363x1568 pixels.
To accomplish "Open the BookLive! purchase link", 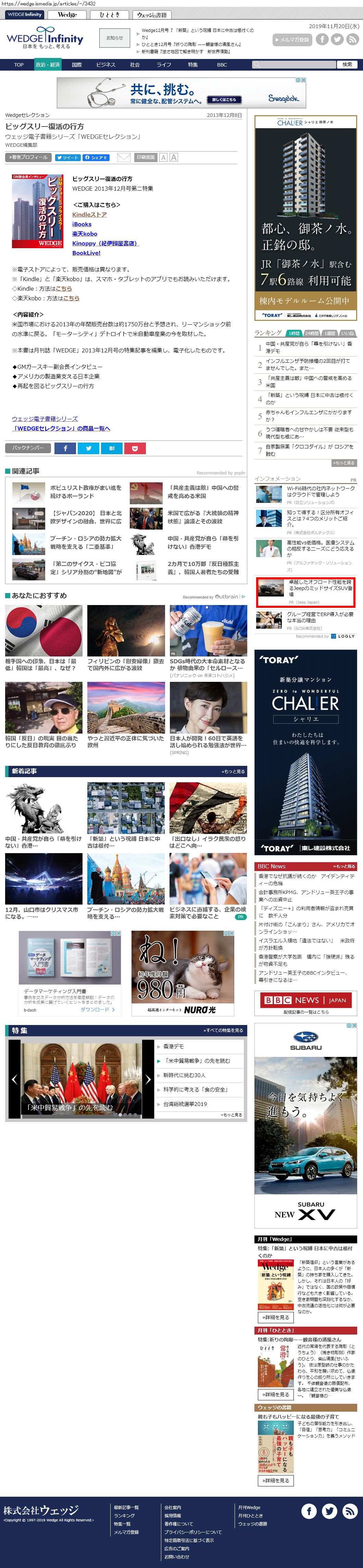I will (86, 253).
